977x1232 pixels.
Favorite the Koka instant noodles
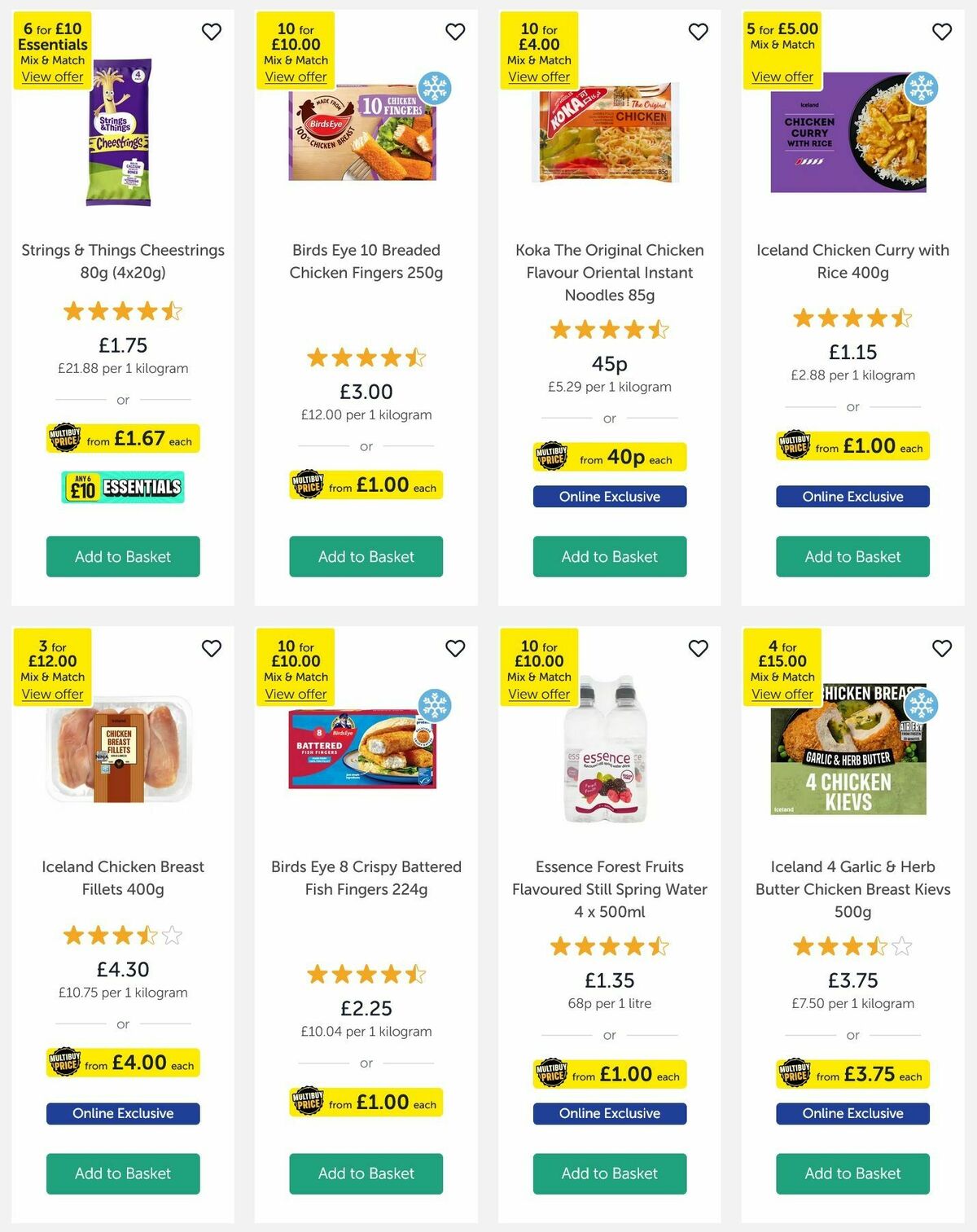coord(698,32)
